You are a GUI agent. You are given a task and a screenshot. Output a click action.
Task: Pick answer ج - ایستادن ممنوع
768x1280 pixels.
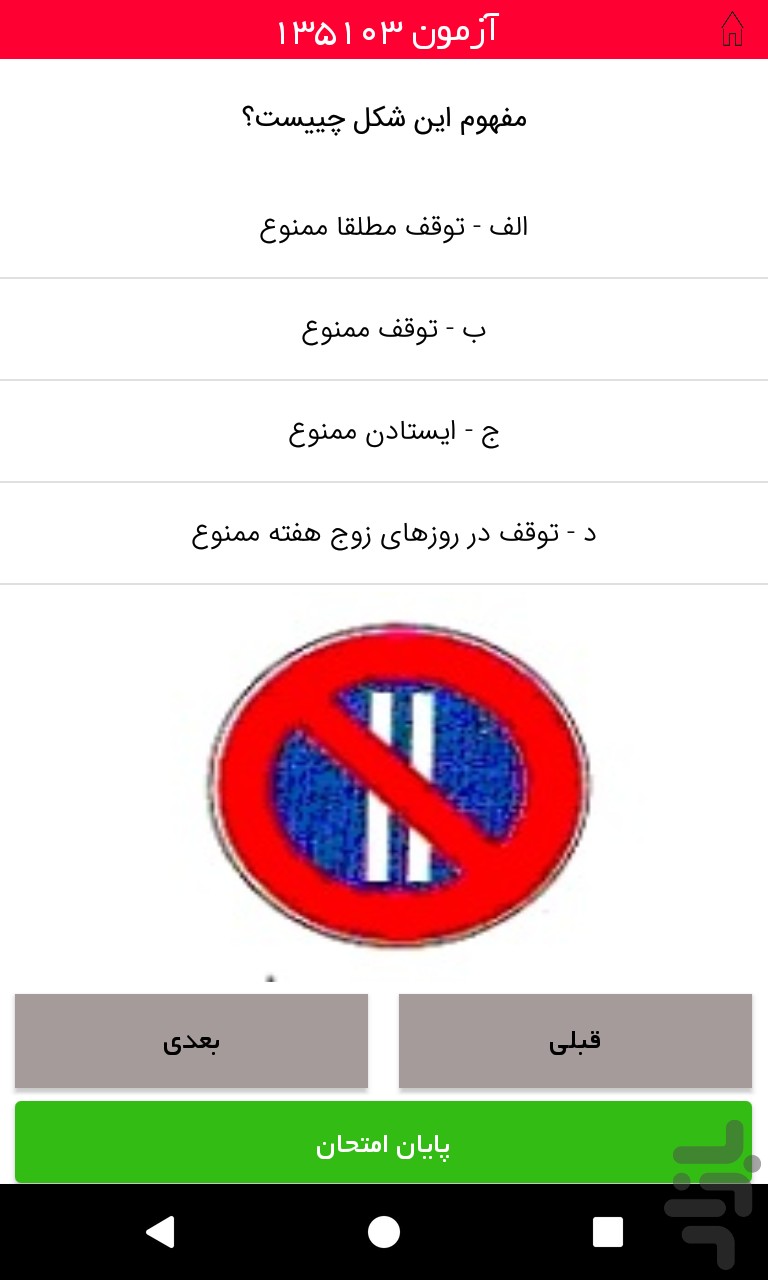[384, 432]
